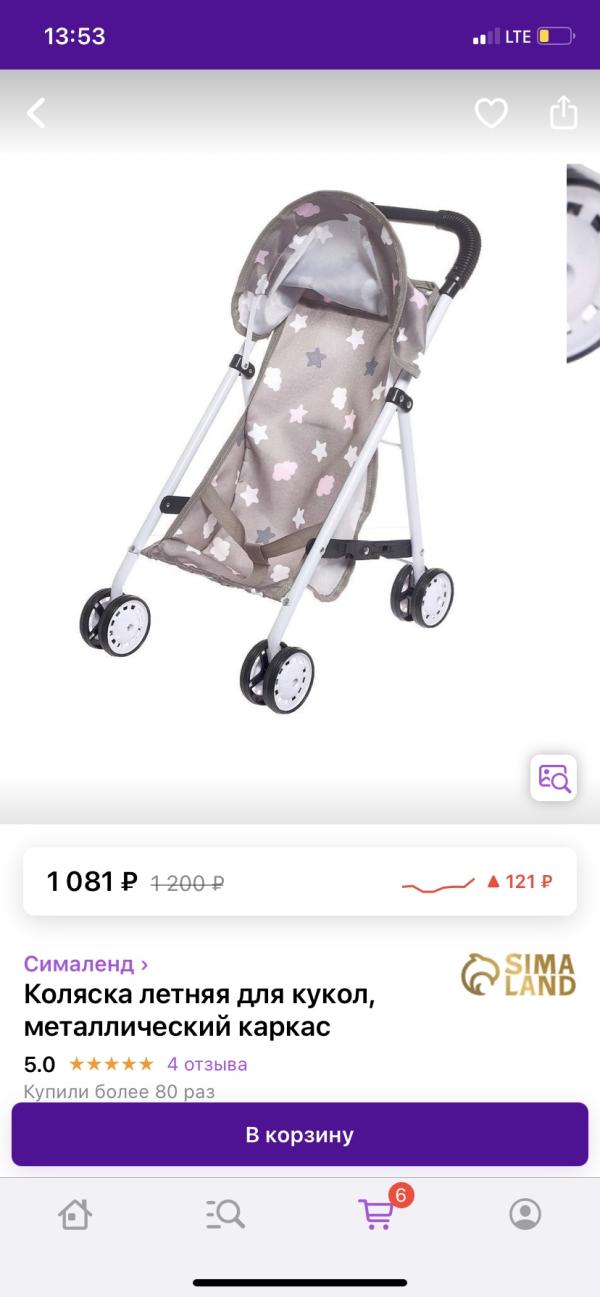
Task: Open the catalog search tab
Action: 225,1214
